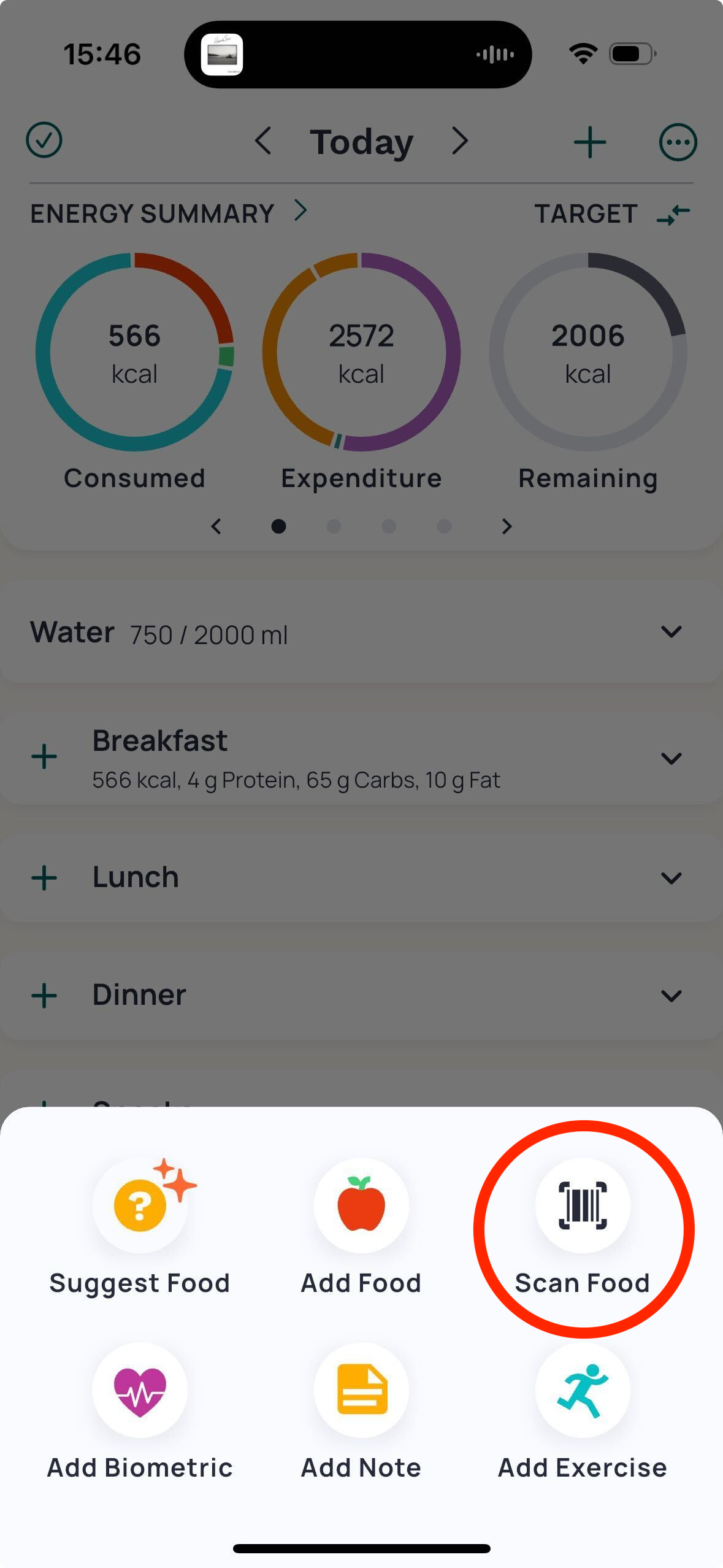Add food to Dinner with plus

(x=44, y=995)
